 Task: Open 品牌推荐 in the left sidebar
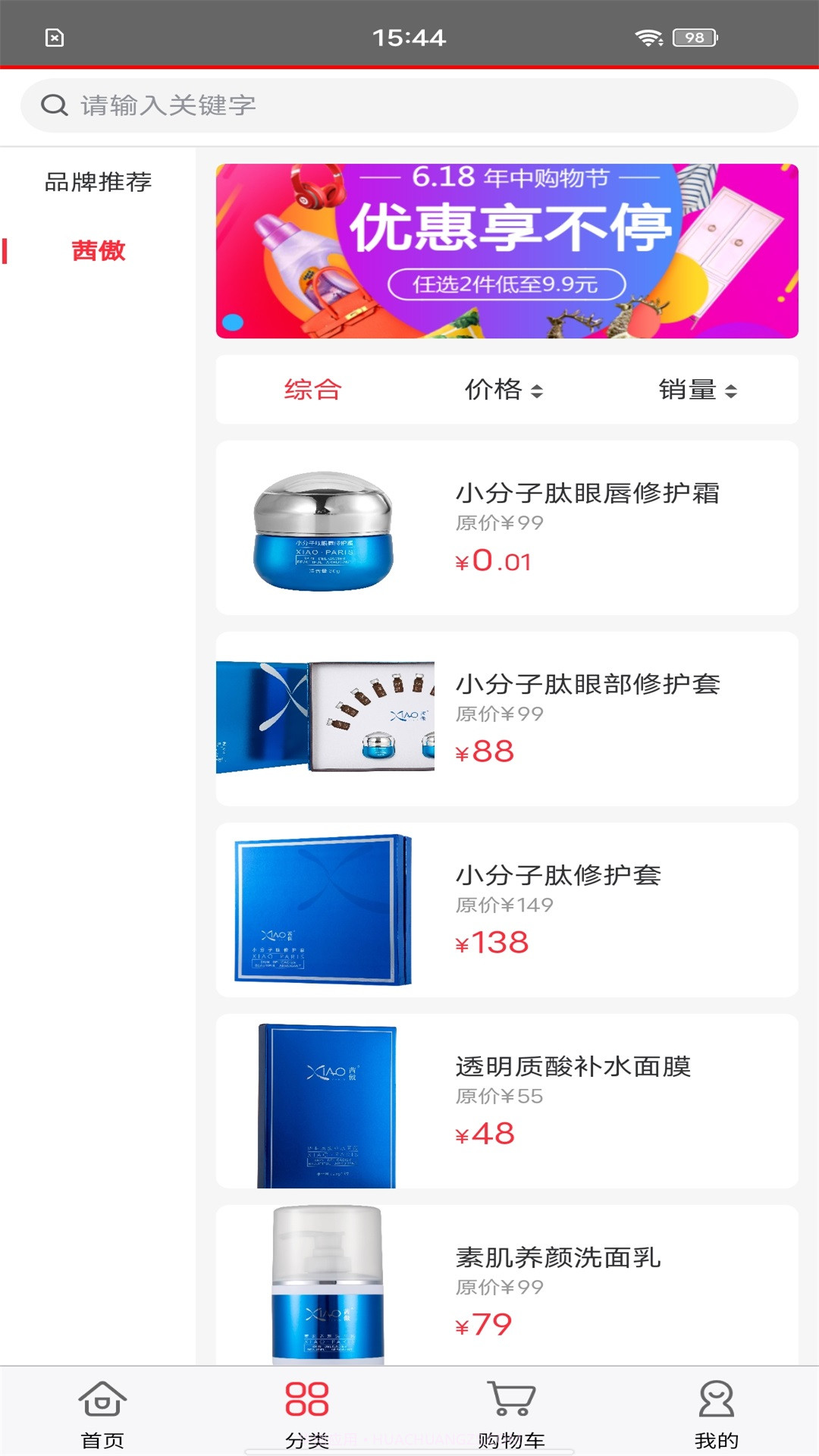[97, 182]
